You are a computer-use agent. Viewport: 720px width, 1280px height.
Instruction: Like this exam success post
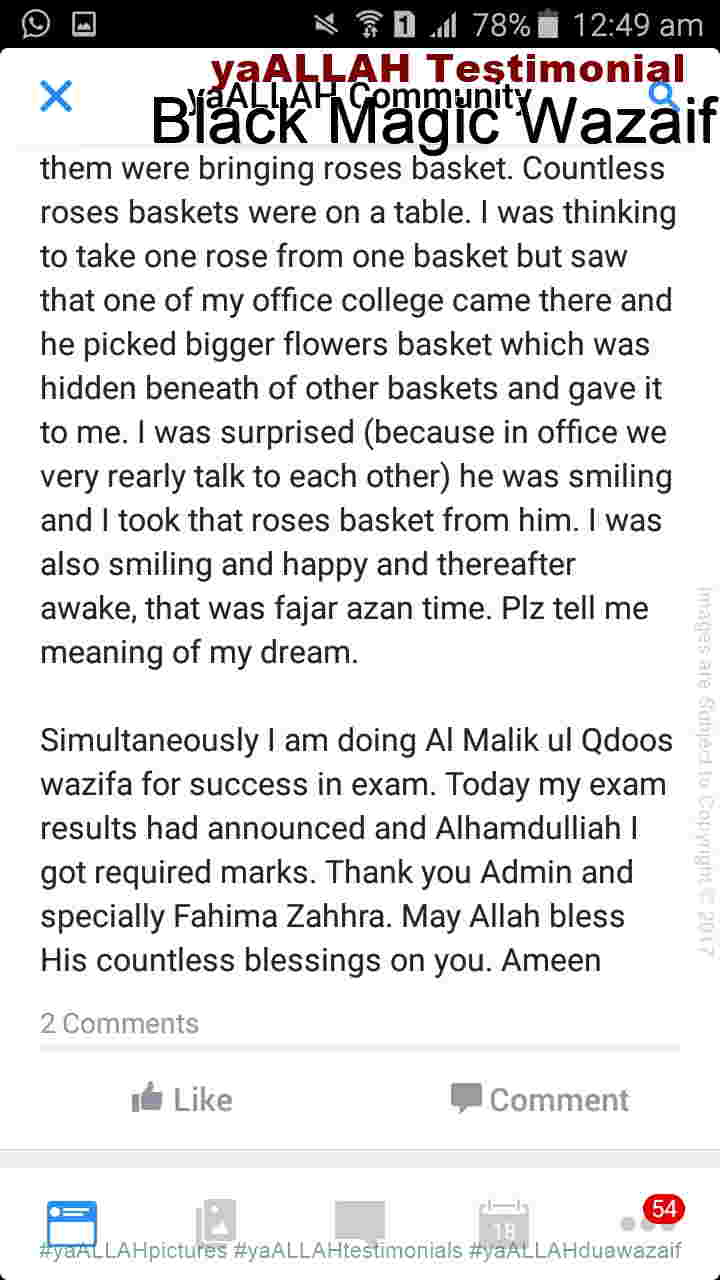pyautogui.click(x=182, y=1099)
